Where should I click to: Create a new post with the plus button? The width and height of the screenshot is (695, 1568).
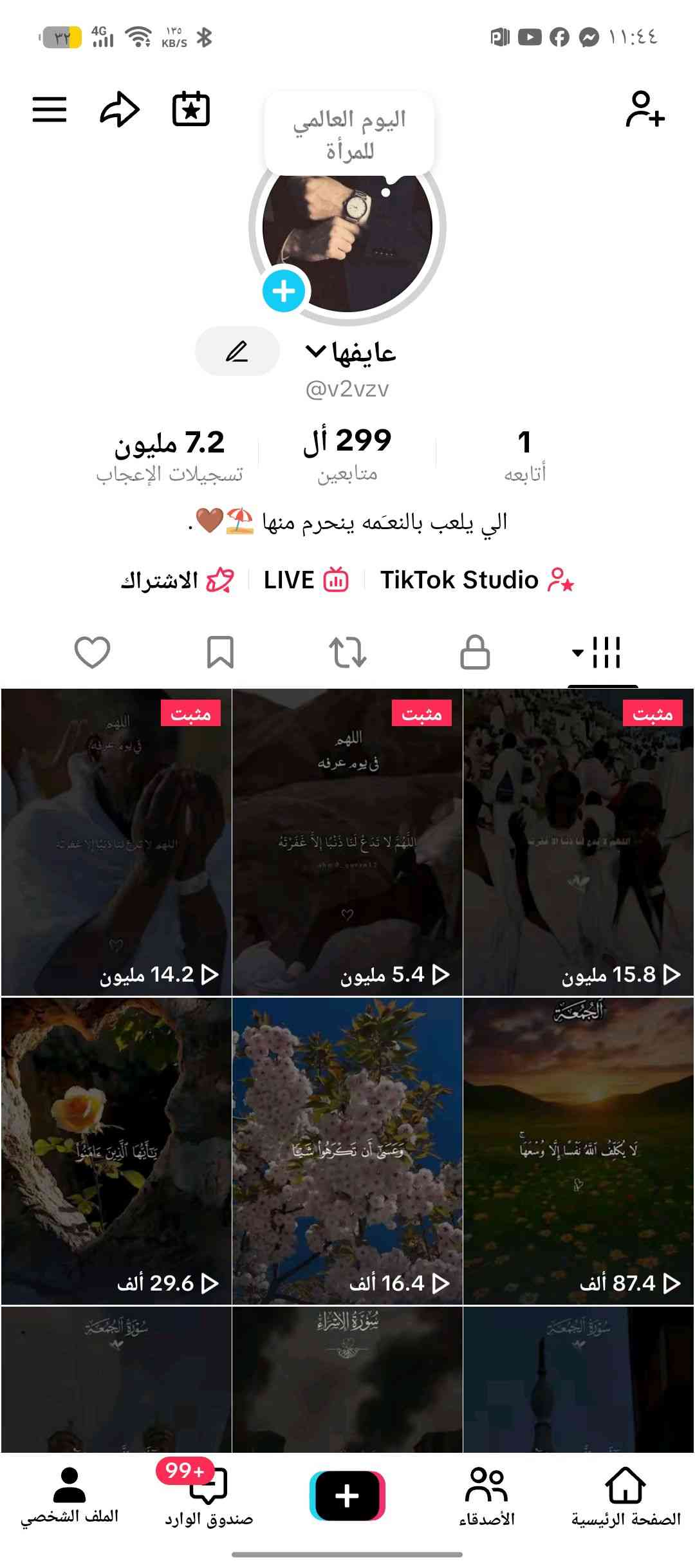coord(347,1495)
